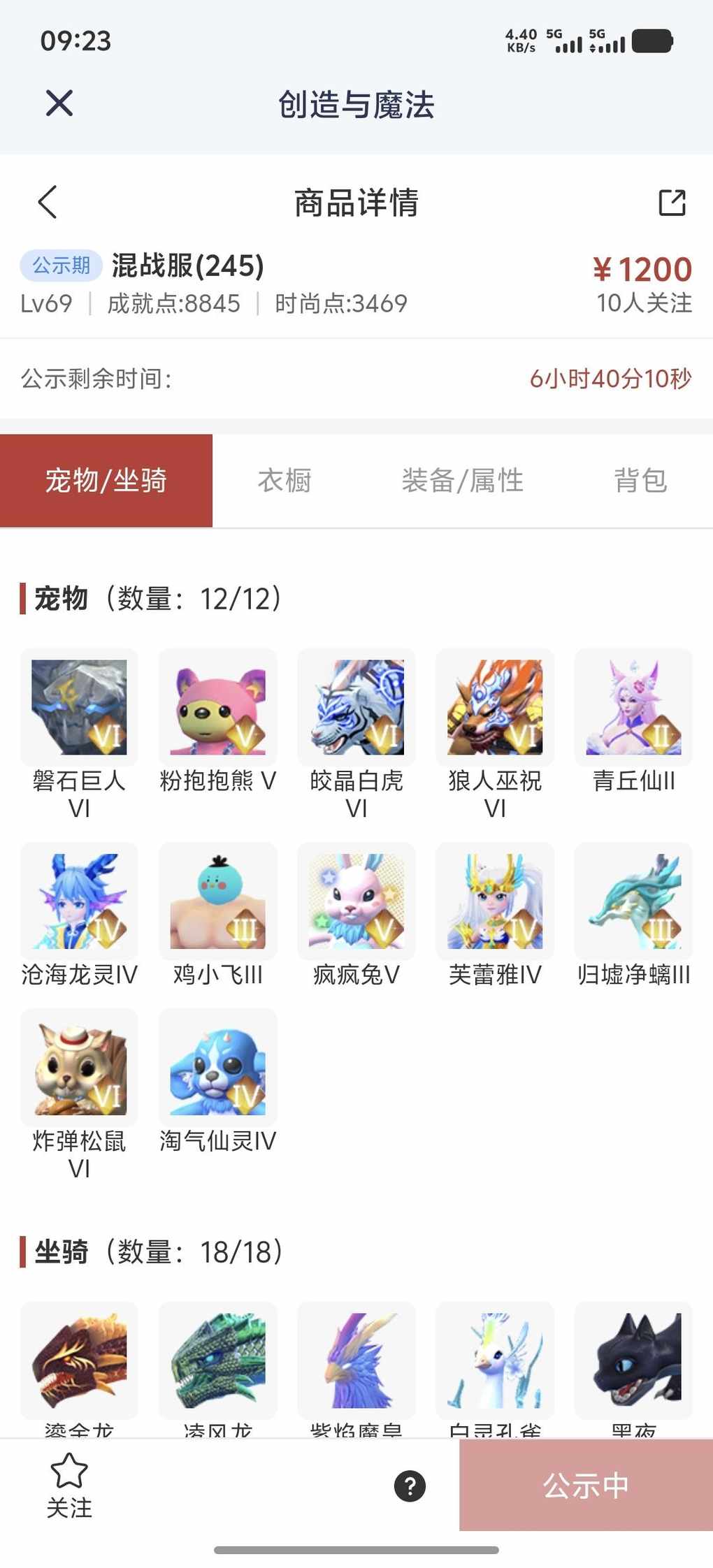Screen dimensions: 713x1568
Task: View pet 磐石巨人 VI
Action: [79, 707]
